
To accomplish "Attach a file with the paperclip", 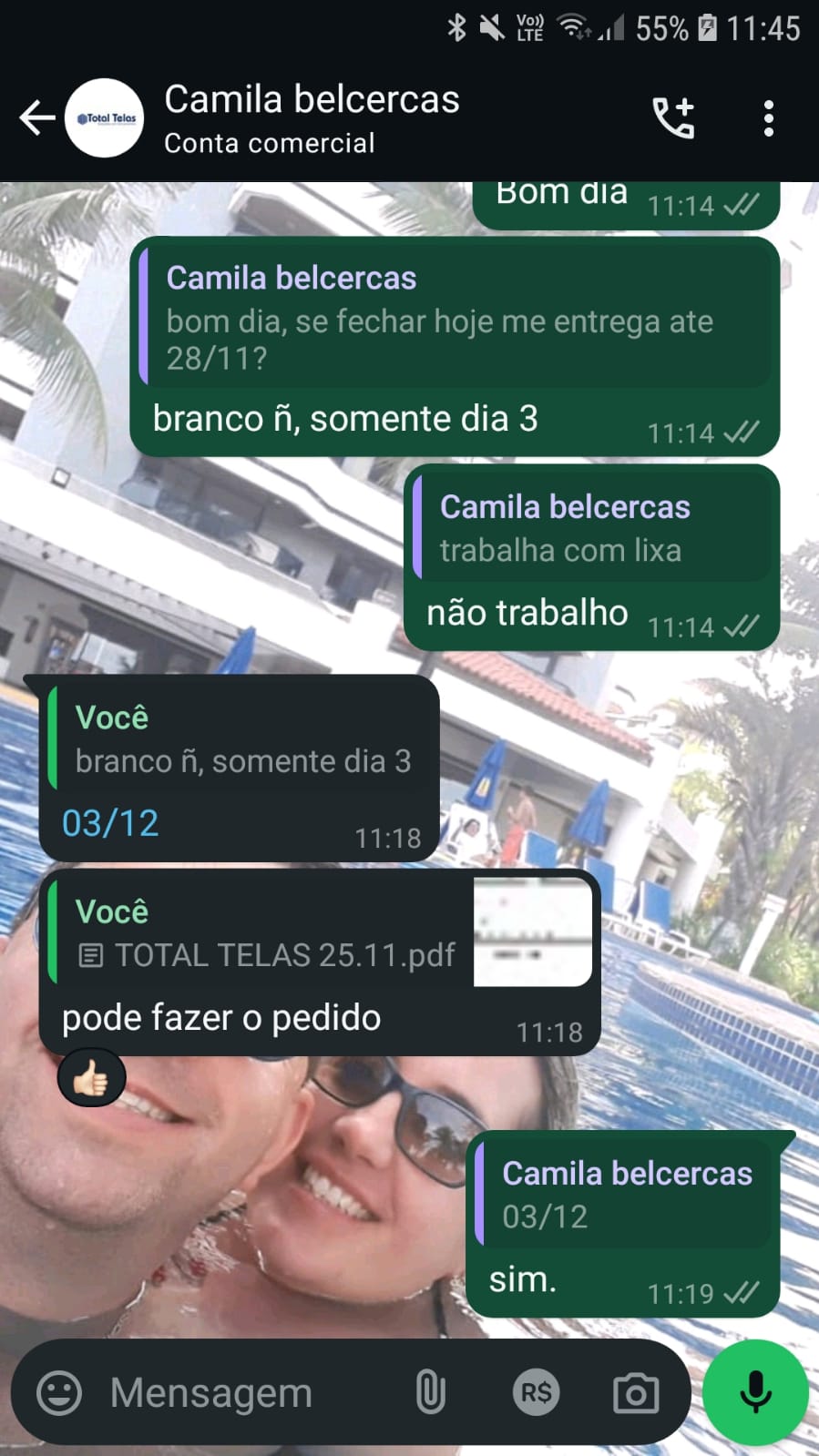I will tap(430, 1392).
